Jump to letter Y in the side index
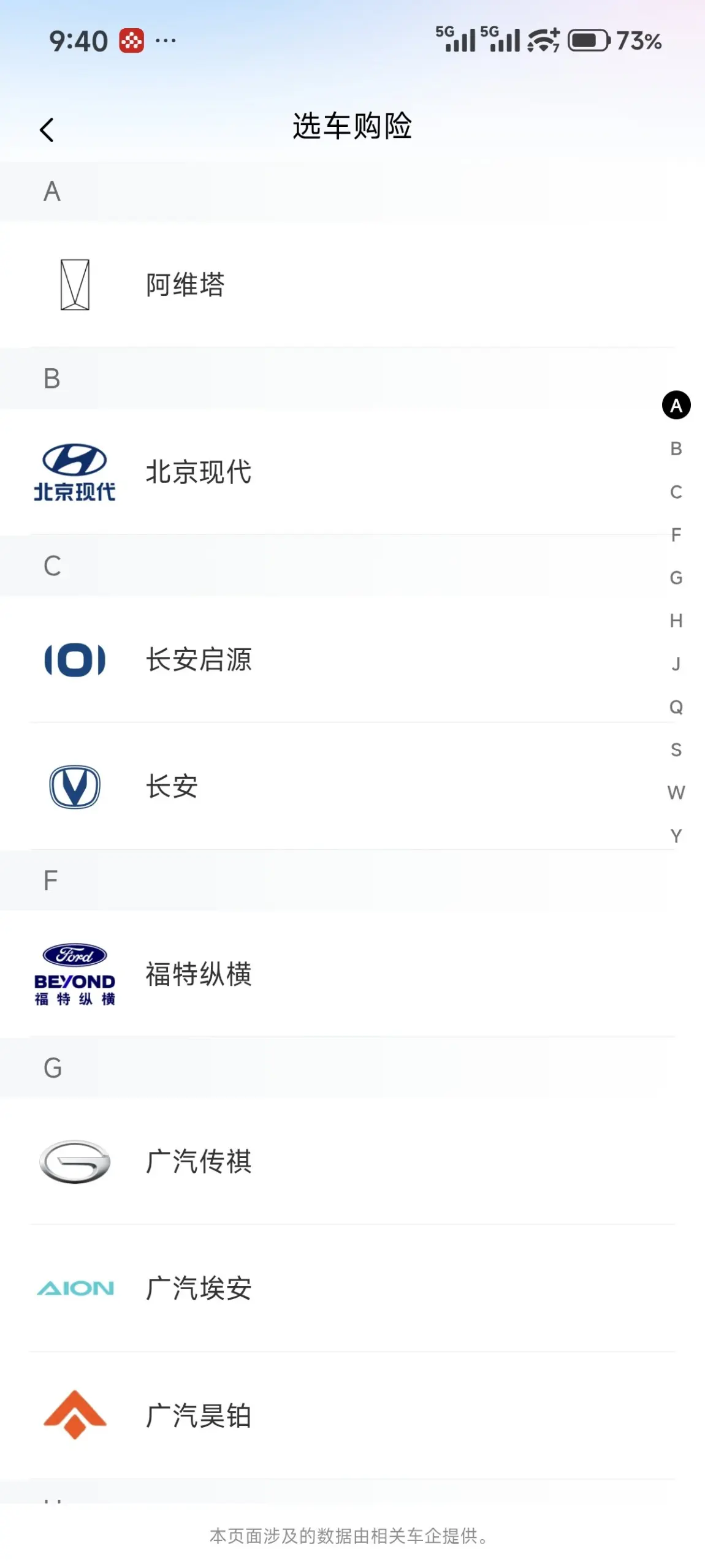 click(x=676, y=836)
